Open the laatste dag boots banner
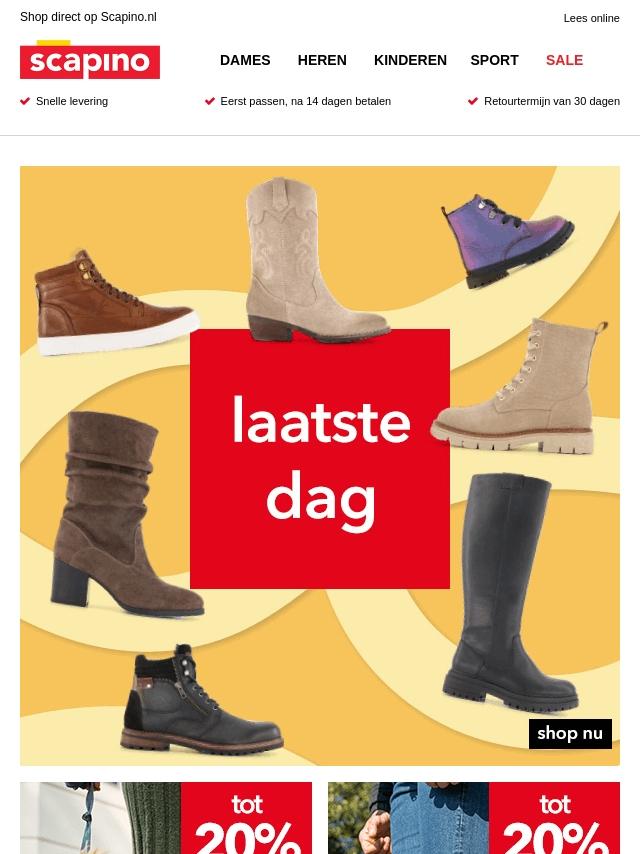Image resolution: width=640 pixels, height=854 pixels. 320,458
